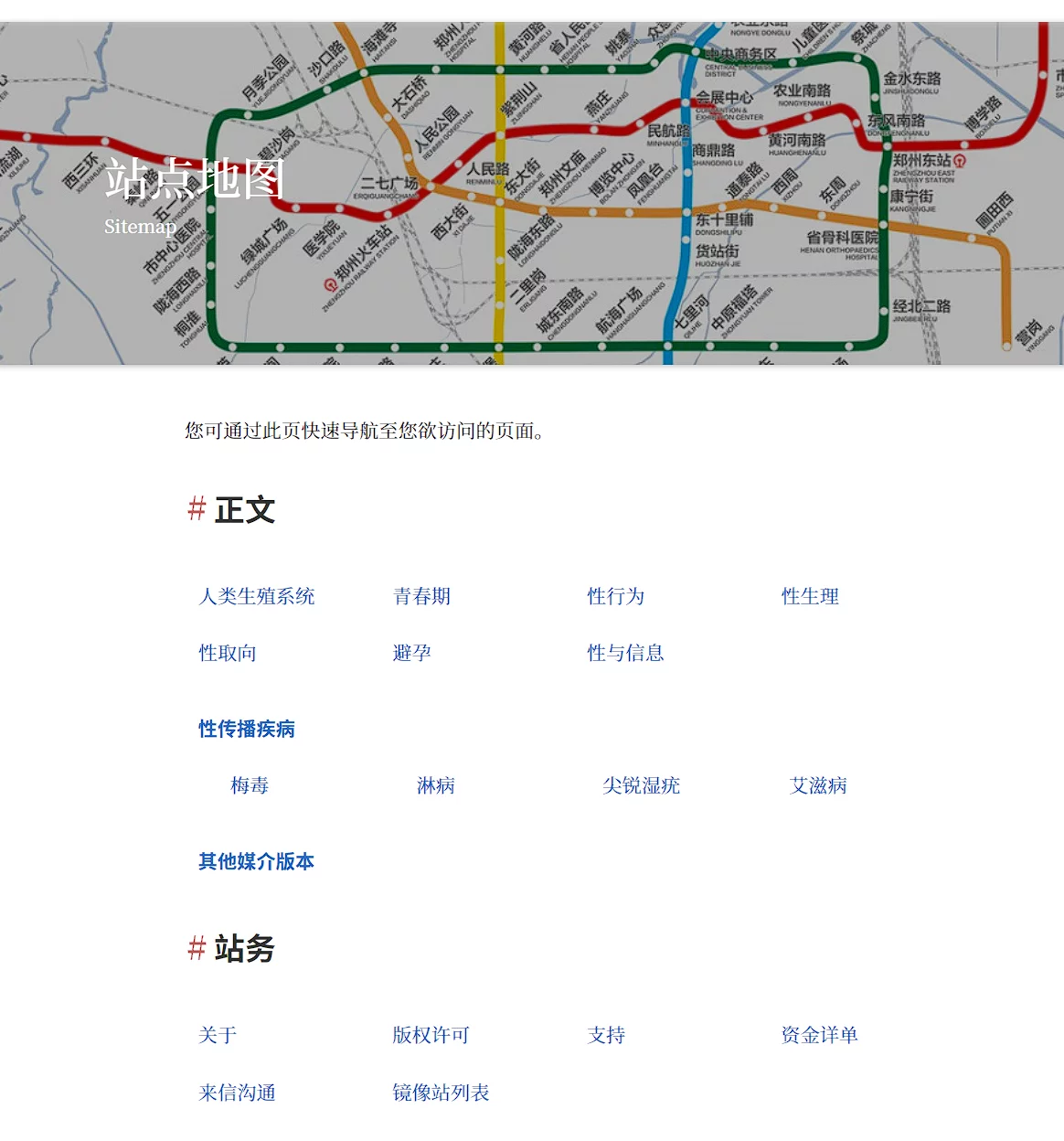Open the 性取向 page
Screen dimensions: 1064x1141
(228, 654)
